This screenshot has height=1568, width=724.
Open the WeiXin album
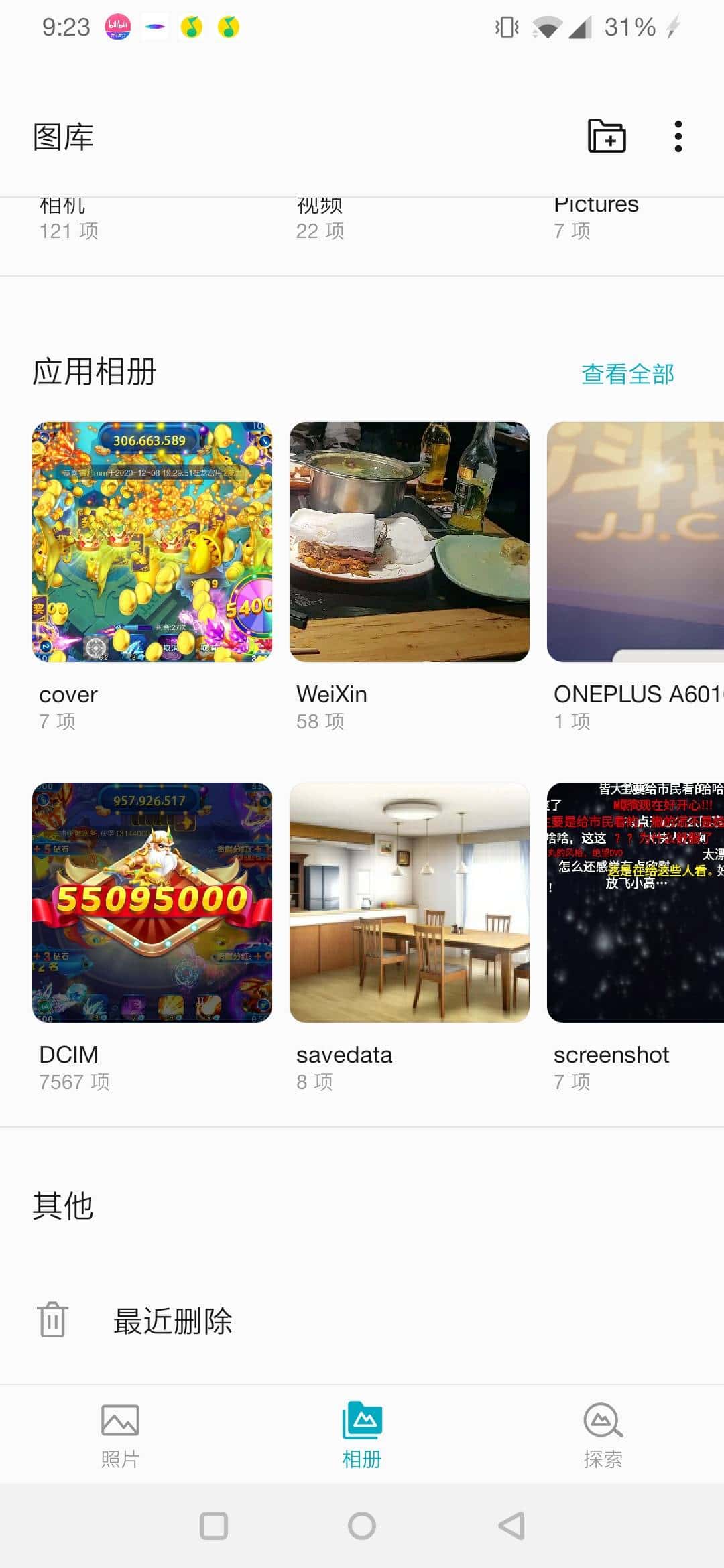[x=409, y=542]
